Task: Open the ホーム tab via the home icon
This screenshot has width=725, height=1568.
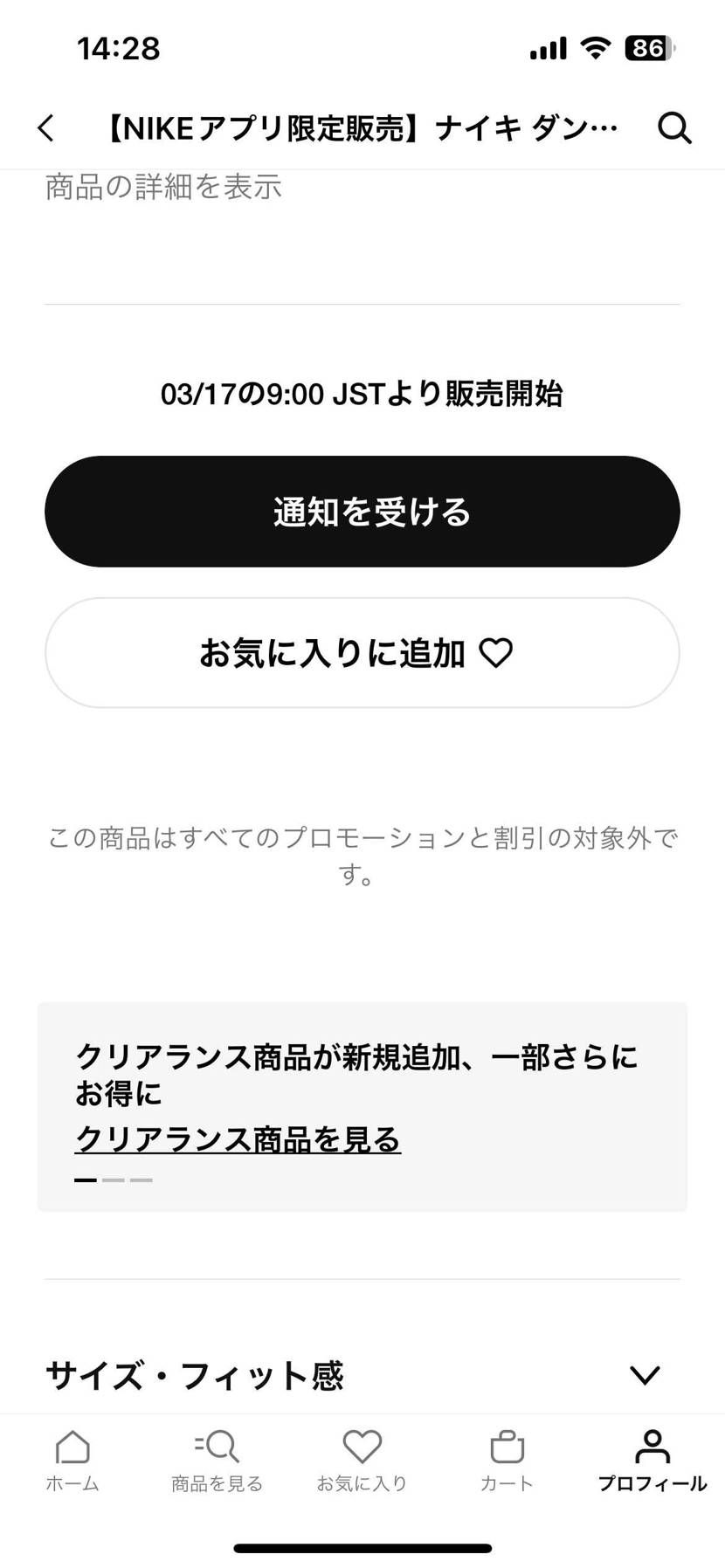Action: point(72,1454)
